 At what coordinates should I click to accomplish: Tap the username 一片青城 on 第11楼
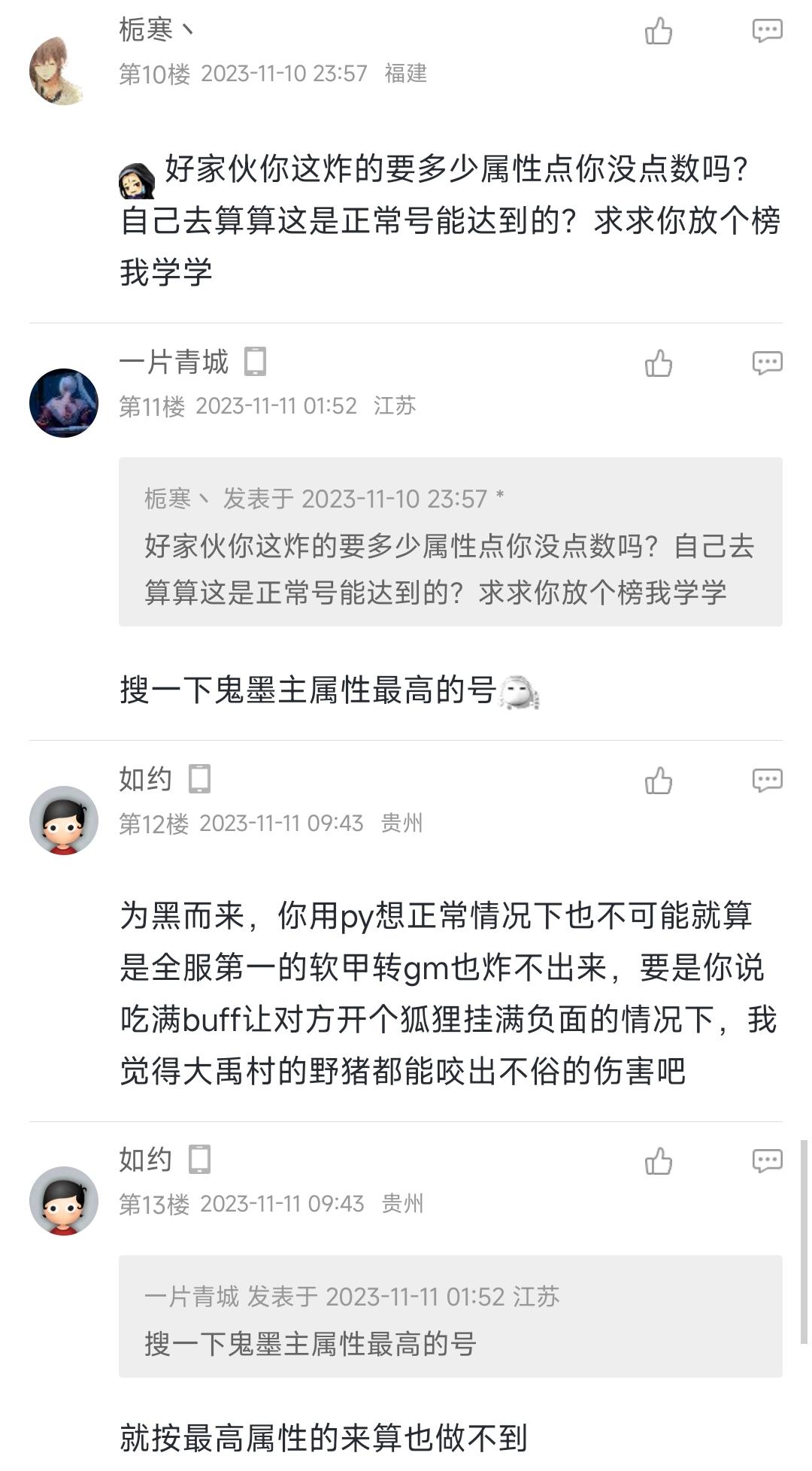click(x=174, y=362)
